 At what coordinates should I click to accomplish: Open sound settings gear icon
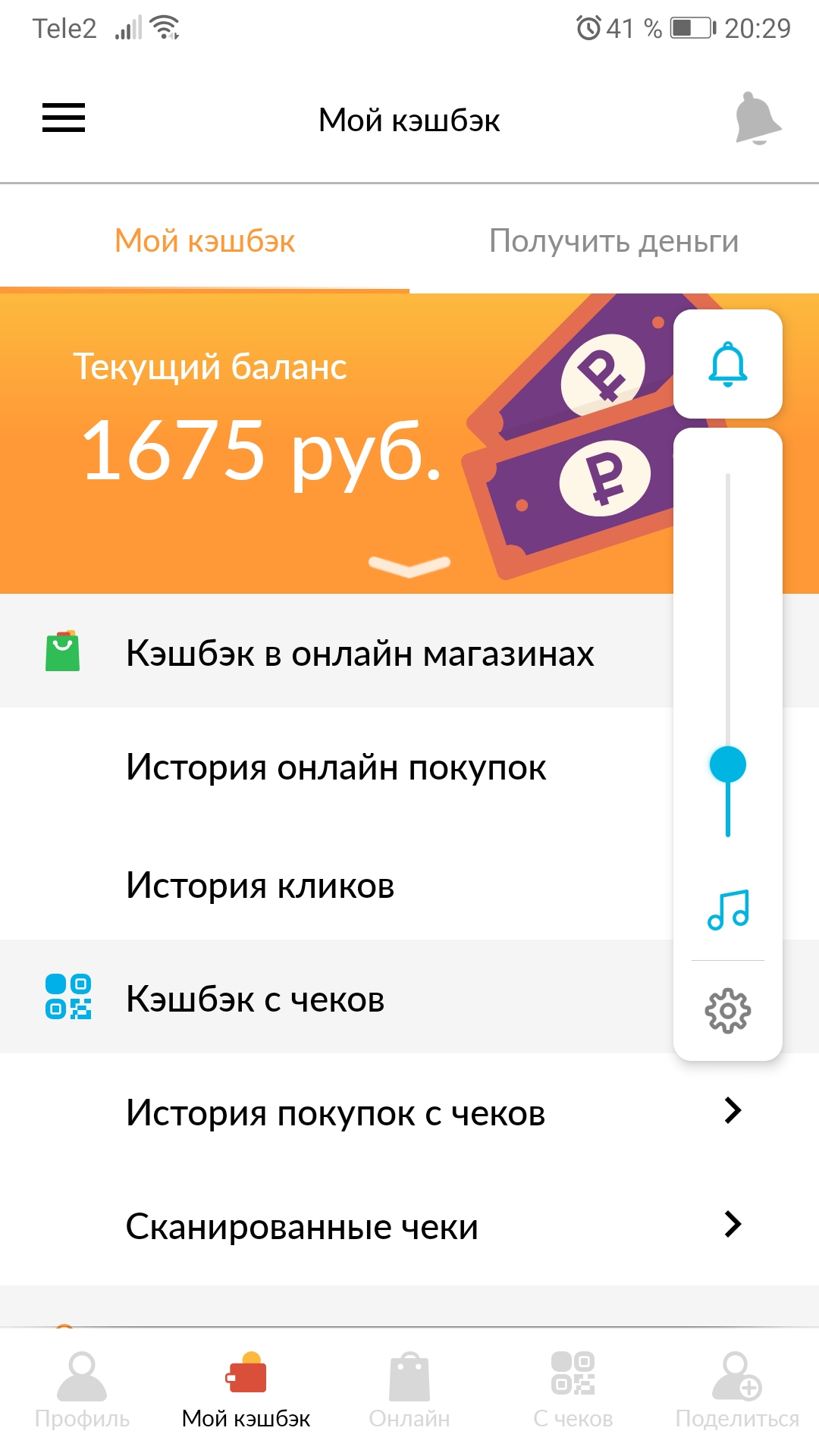728,1010
